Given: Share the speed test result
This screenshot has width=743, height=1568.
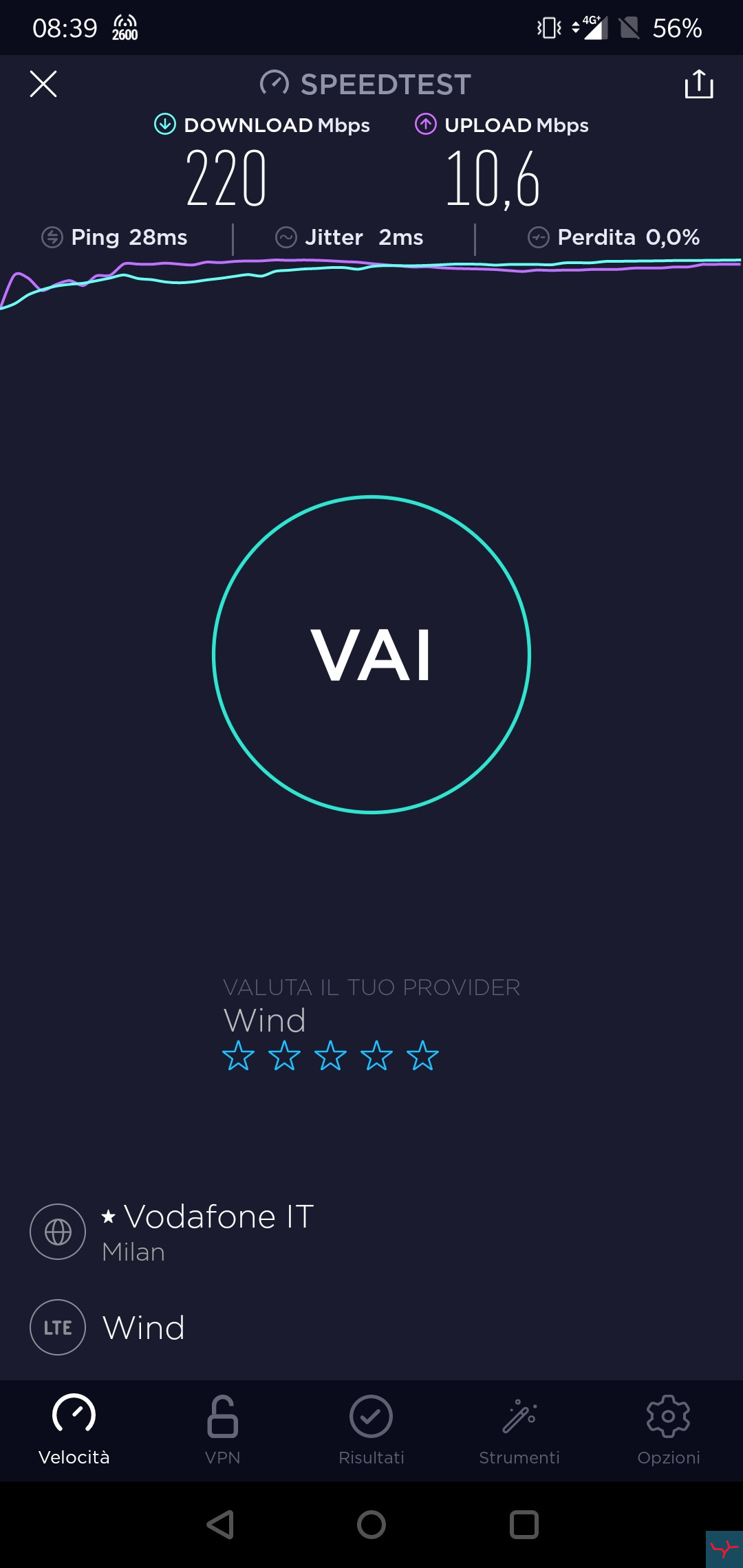Looking at the screenshot, I should [x=698, y=84].
